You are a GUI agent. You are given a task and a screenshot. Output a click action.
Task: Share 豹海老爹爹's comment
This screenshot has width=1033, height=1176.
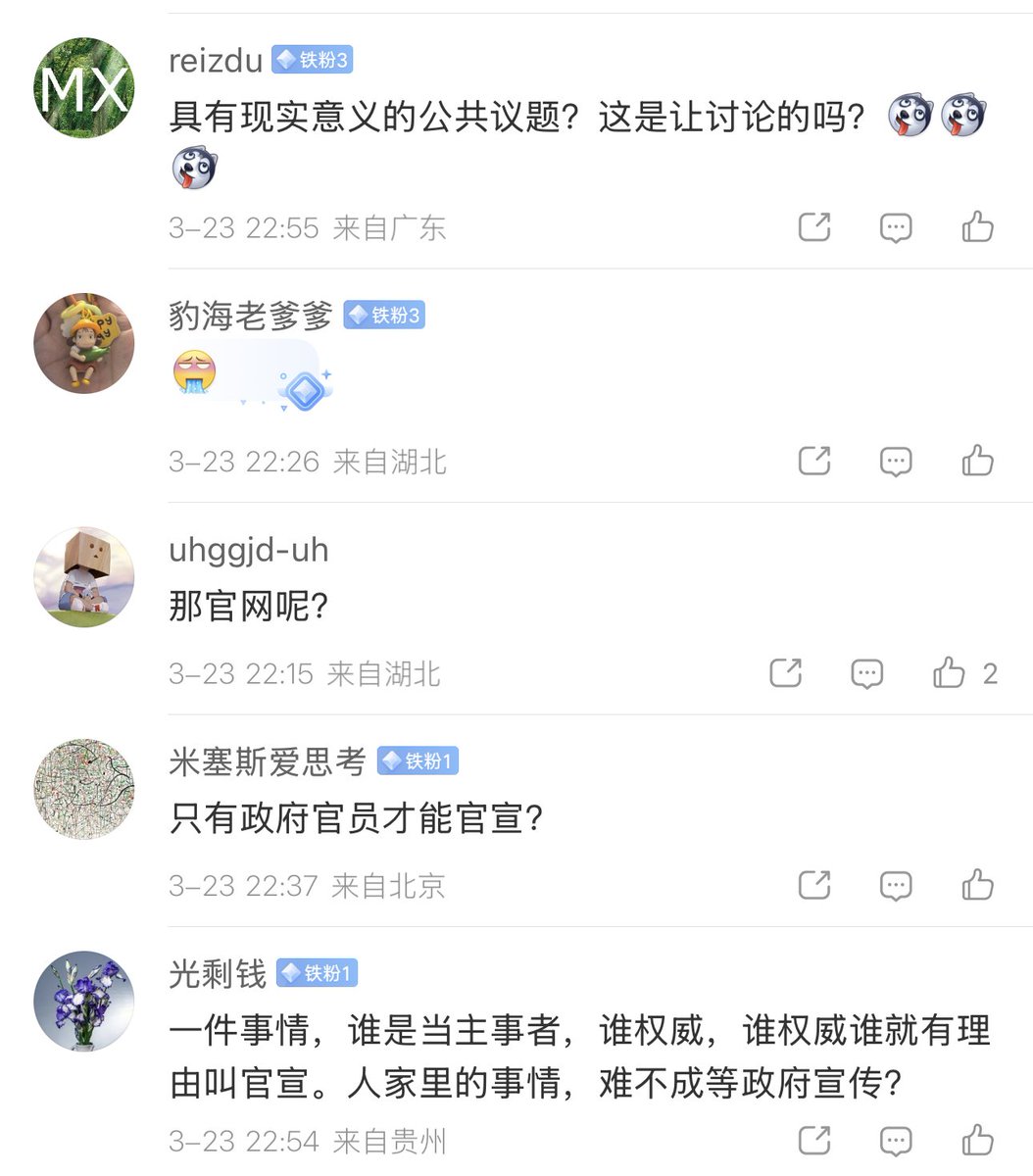[x=814, y=461]
